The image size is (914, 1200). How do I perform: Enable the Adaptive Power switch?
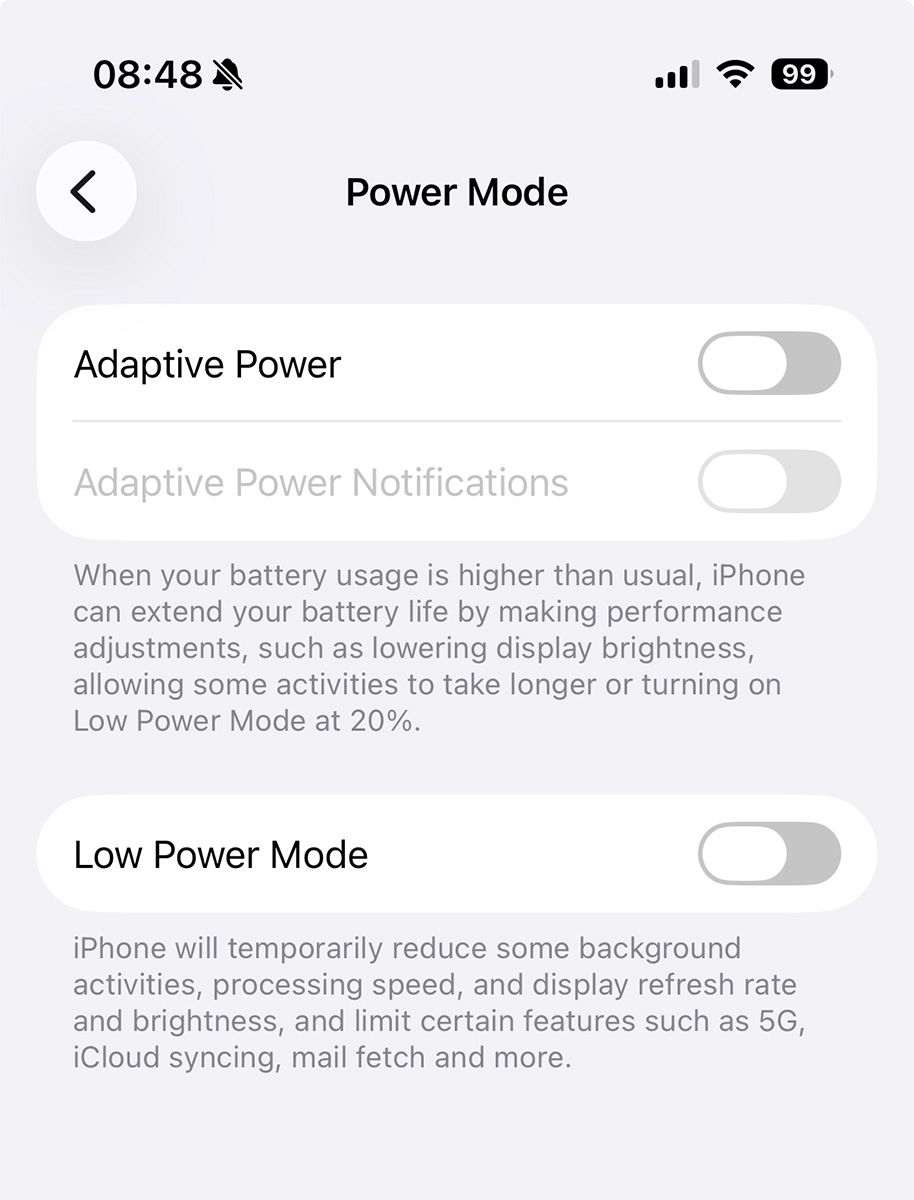(768, 364)
